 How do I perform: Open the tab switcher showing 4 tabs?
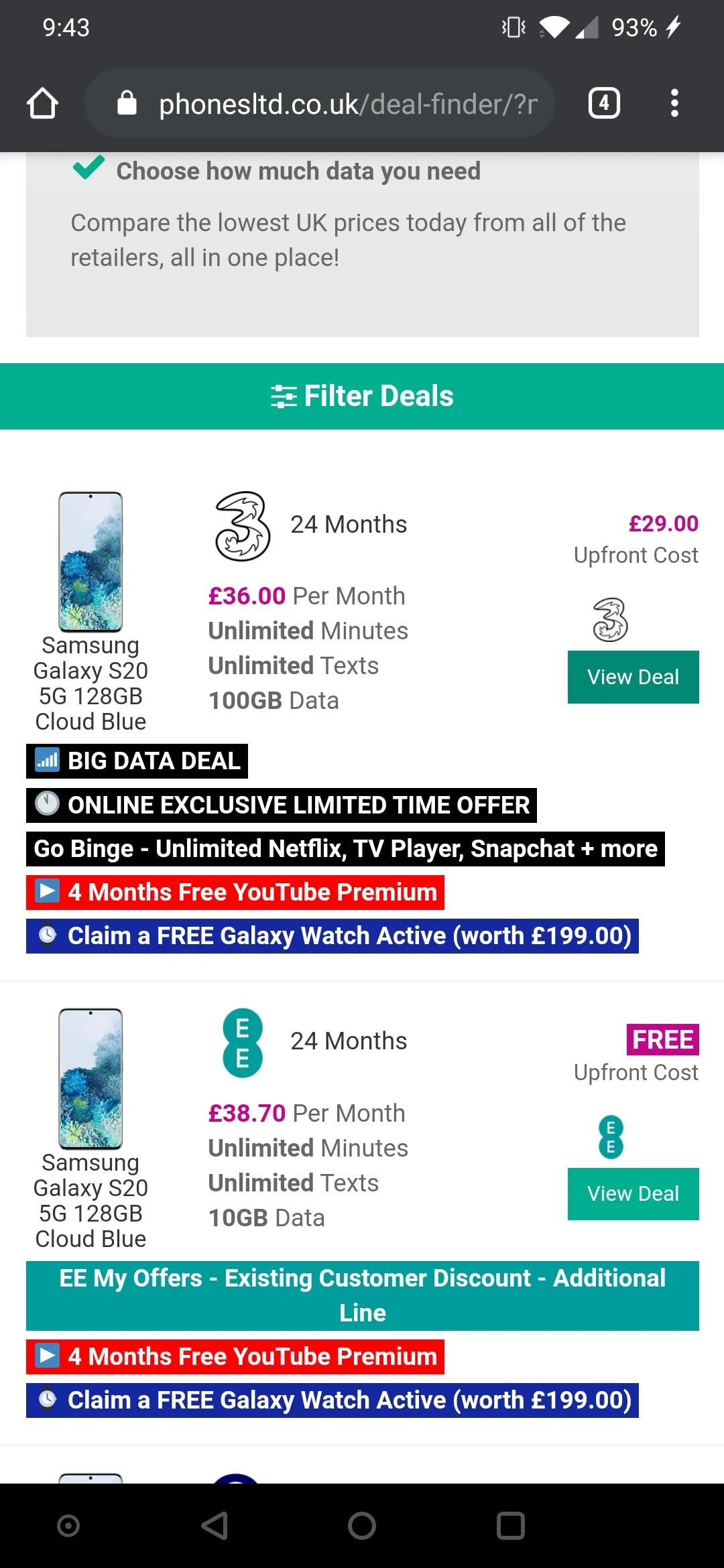(x=604, y=103)
